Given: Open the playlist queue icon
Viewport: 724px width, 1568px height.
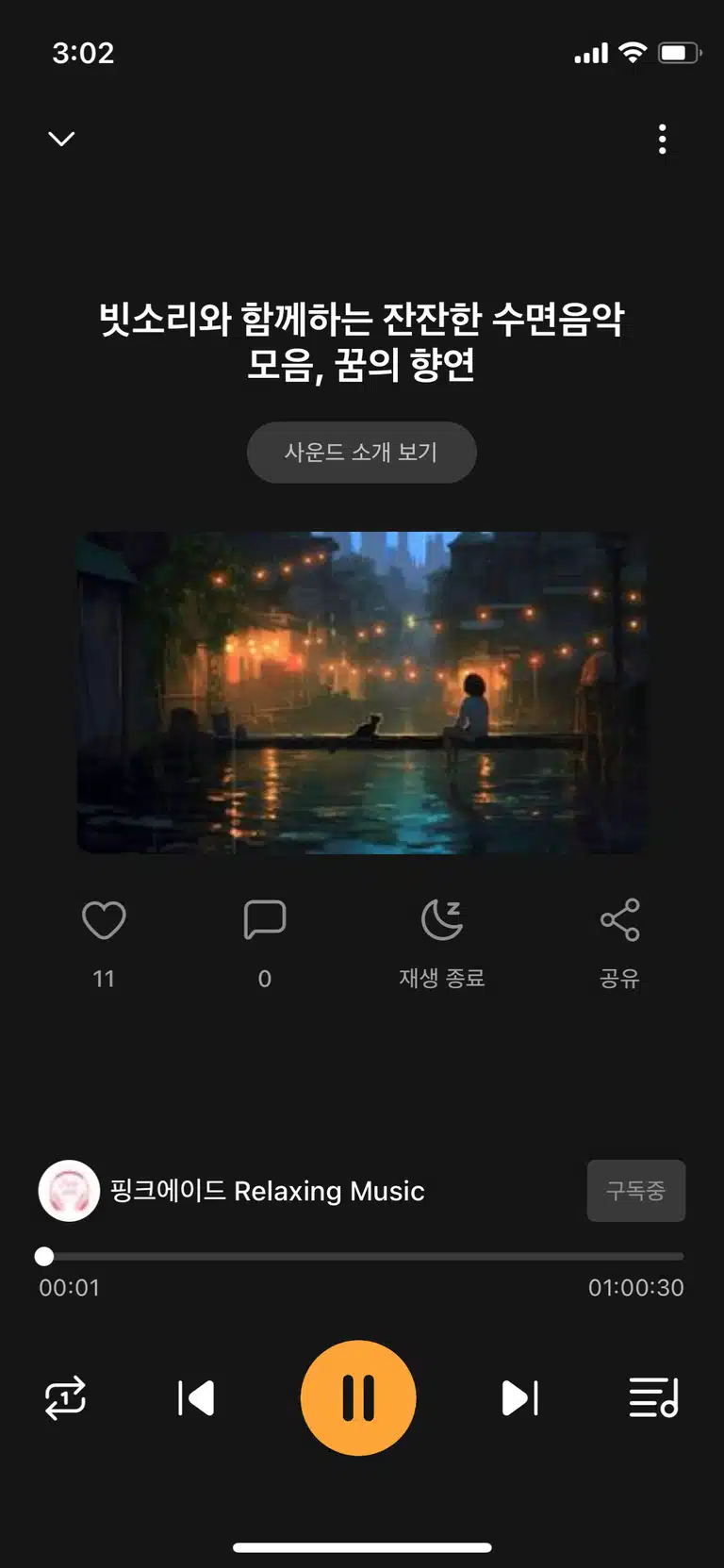Looking at the screenshot, I should click(654, 1397).
